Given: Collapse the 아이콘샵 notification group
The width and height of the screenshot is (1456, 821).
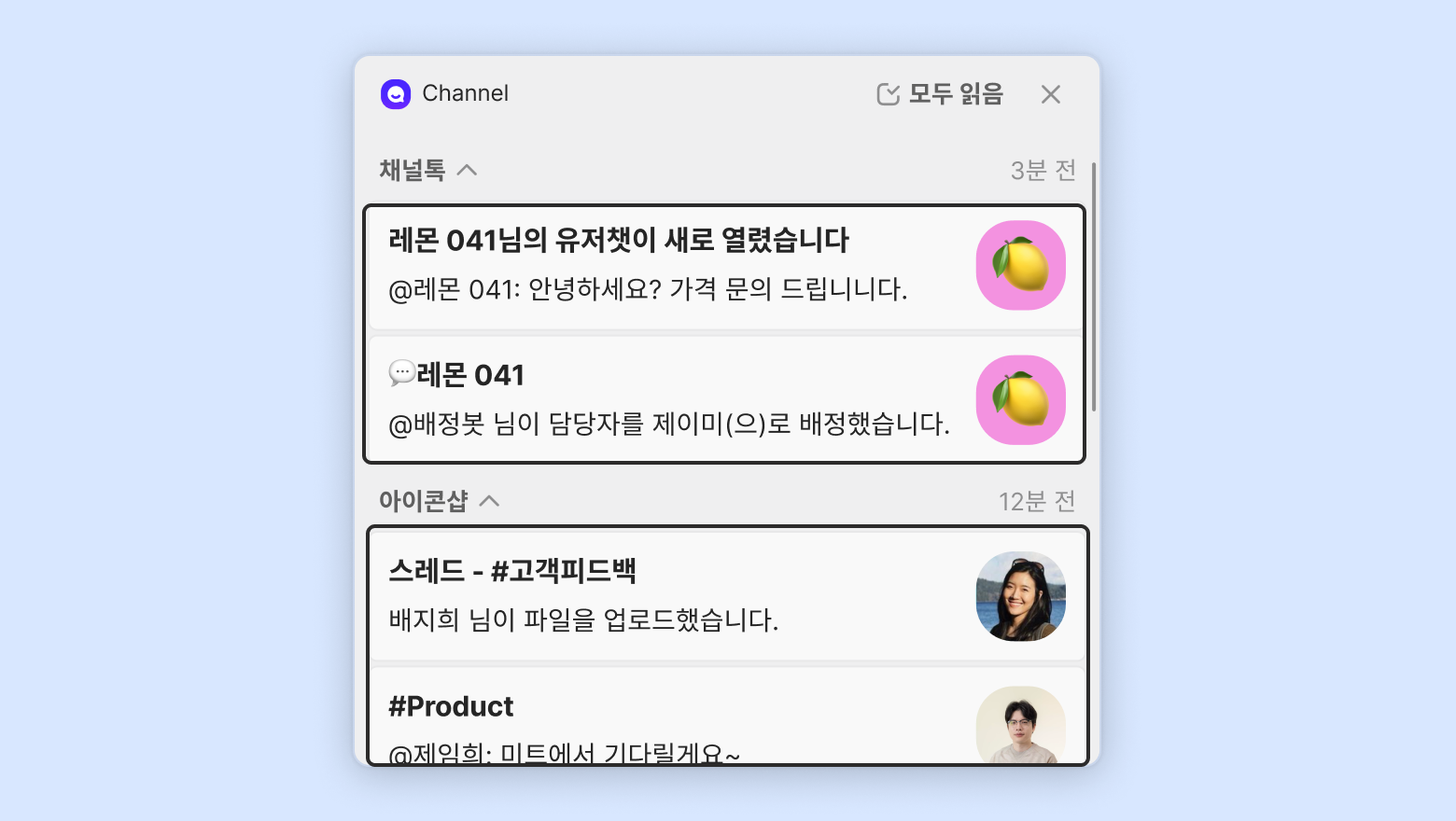Looking at the screenshot, I should (489, 501).
